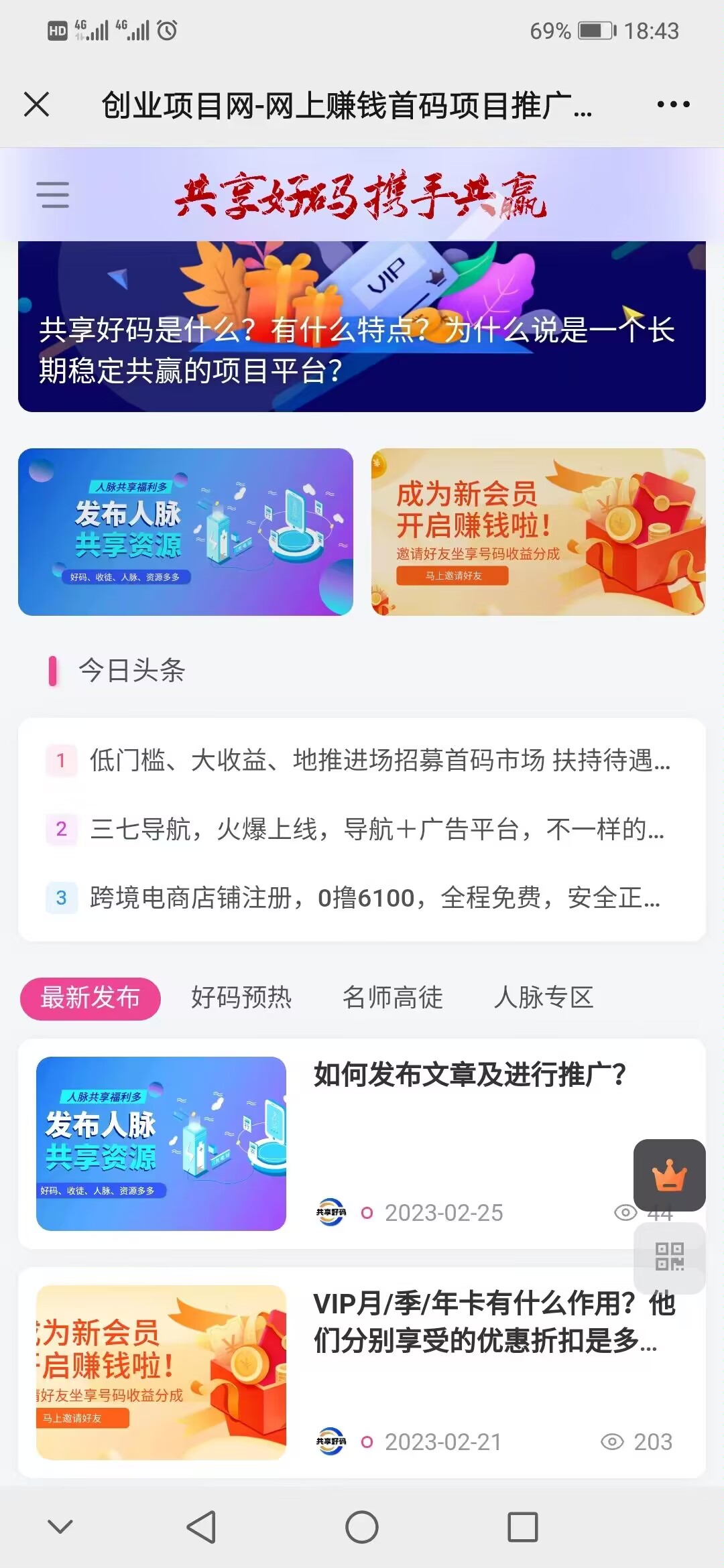Close the webpage with the X icon
The width and height of the screenshot is (724, 1568).
point(36,105)
